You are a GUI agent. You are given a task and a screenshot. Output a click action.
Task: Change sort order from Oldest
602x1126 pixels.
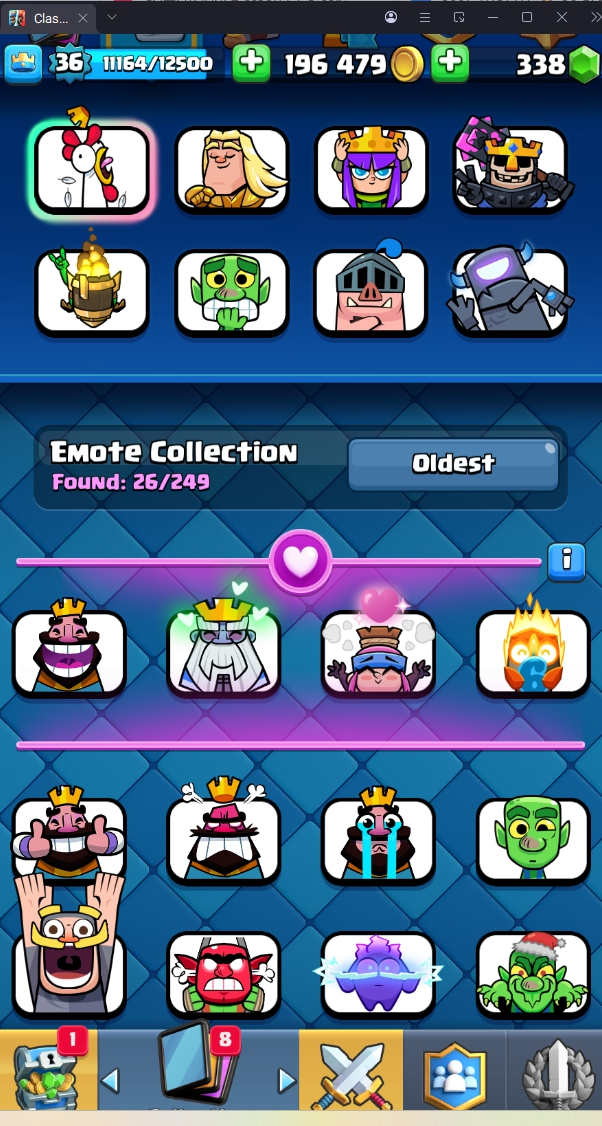[453, 464]
